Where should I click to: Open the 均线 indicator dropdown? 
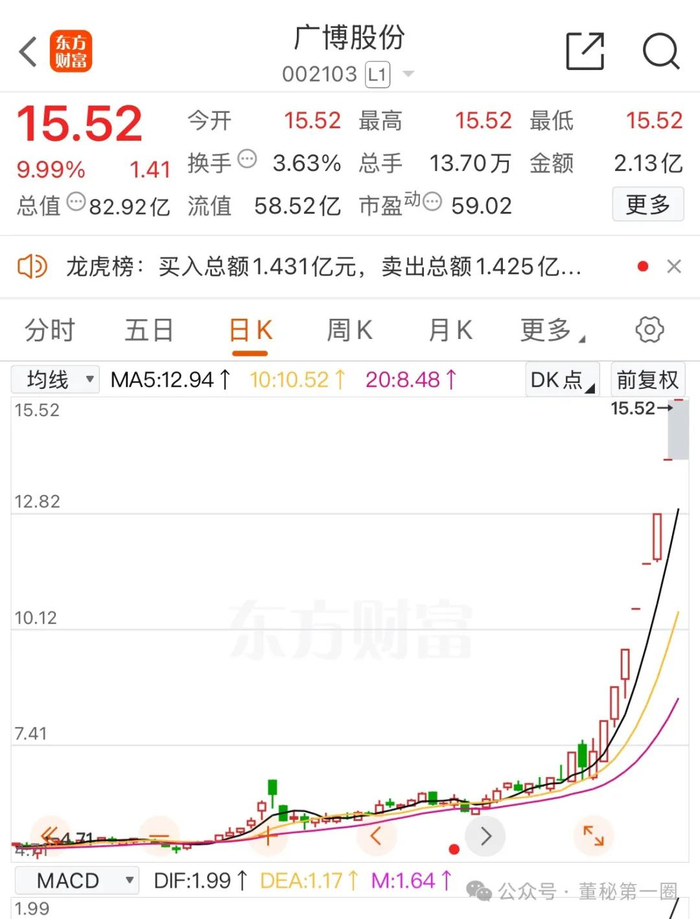56,380
